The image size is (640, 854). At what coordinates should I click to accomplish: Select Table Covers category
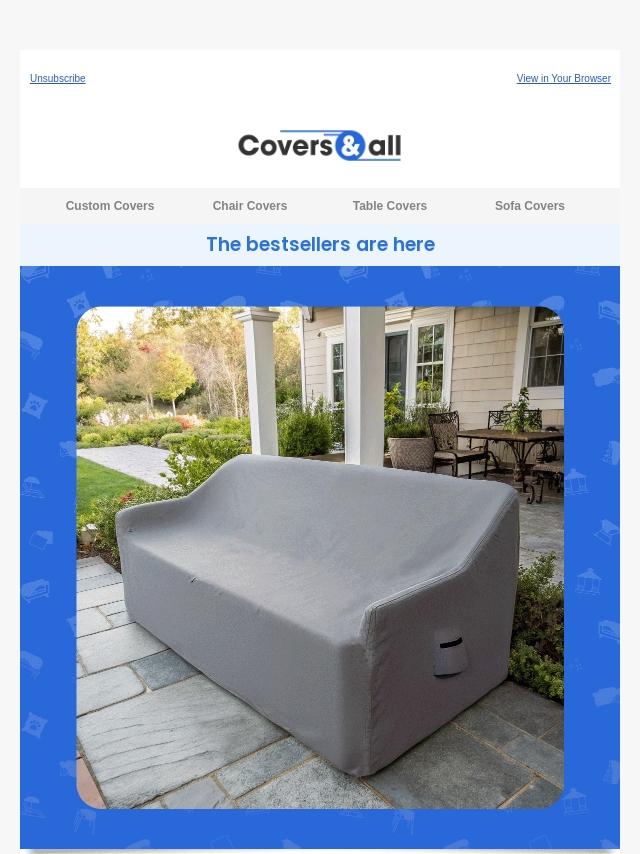pyautogui.click(x=389, y=206)
